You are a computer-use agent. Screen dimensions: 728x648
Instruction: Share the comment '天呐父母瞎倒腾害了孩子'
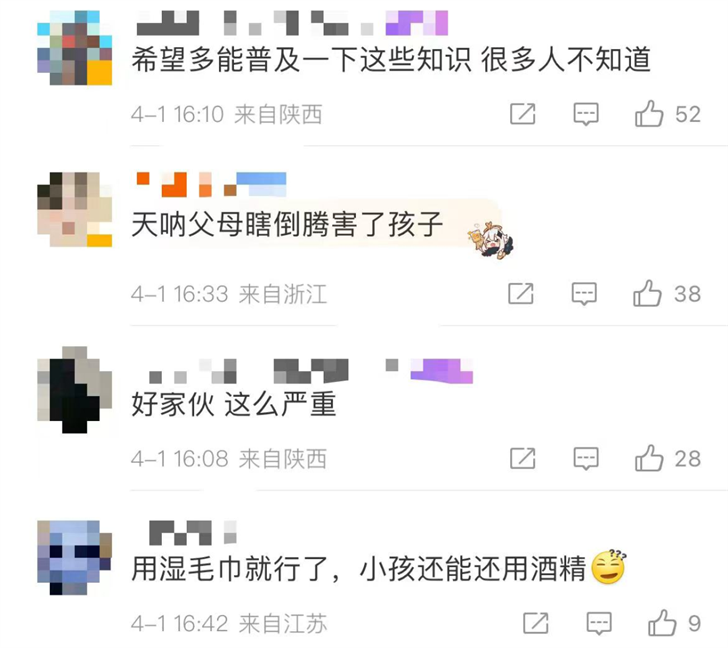tap(521, 294)
